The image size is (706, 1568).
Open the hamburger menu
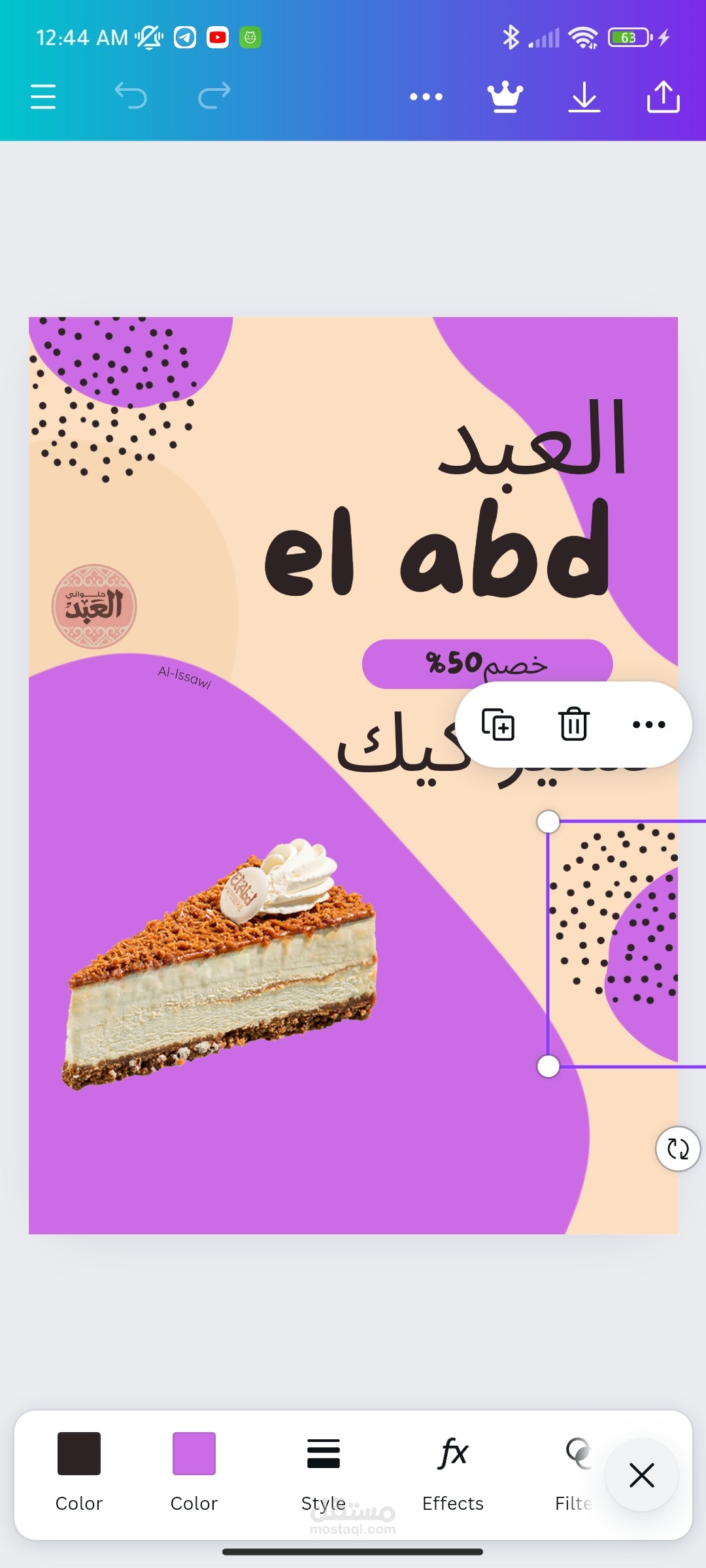[x=43, y=97]
